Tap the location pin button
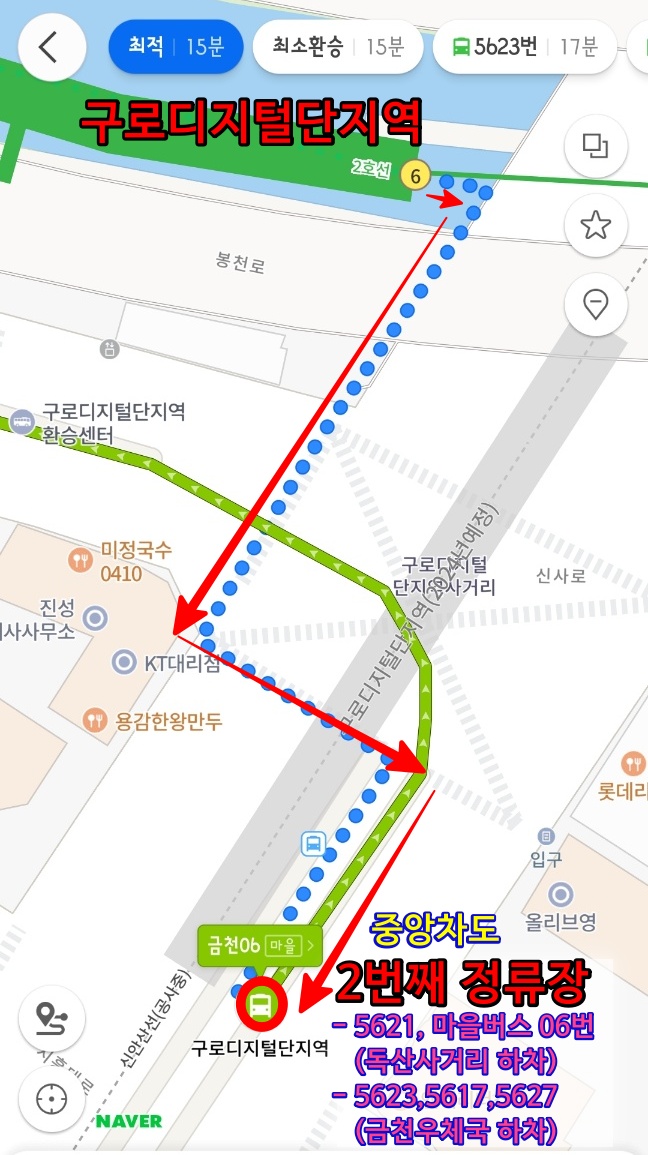648x1155 pixels. (x=596, y=303)
